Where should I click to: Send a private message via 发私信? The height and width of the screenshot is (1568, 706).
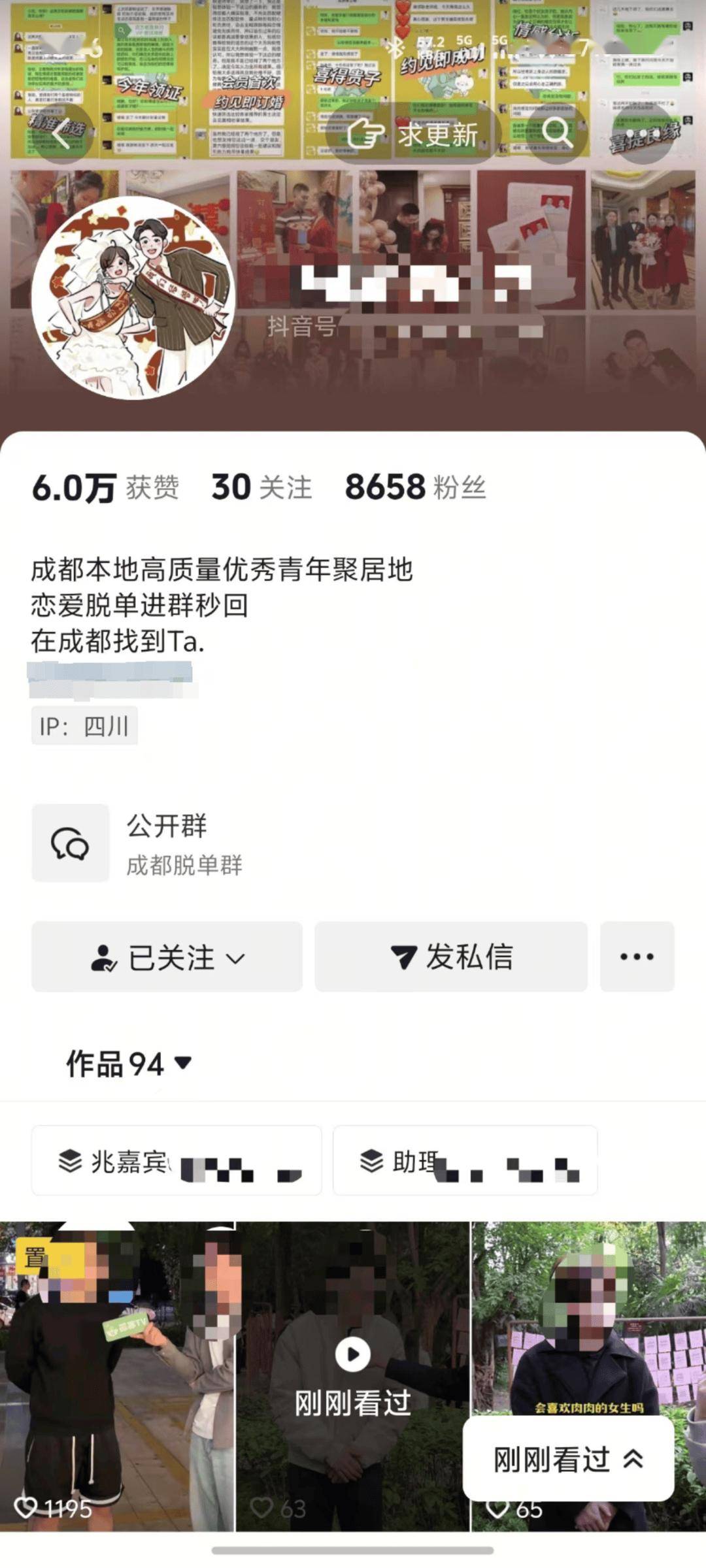[451, 957]
